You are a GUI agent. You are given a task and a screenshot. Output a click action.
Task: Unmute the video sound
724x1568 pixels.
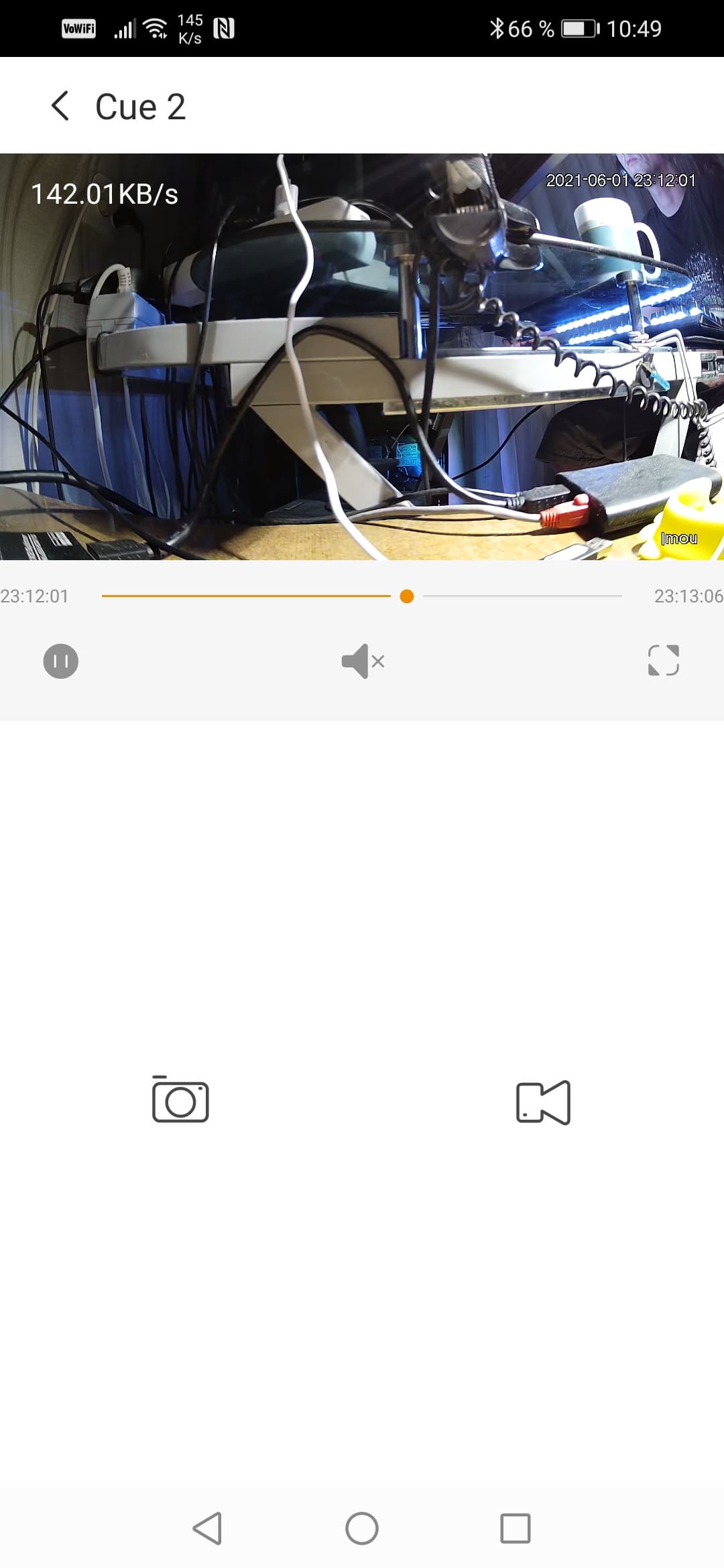[x=362, y=661]
